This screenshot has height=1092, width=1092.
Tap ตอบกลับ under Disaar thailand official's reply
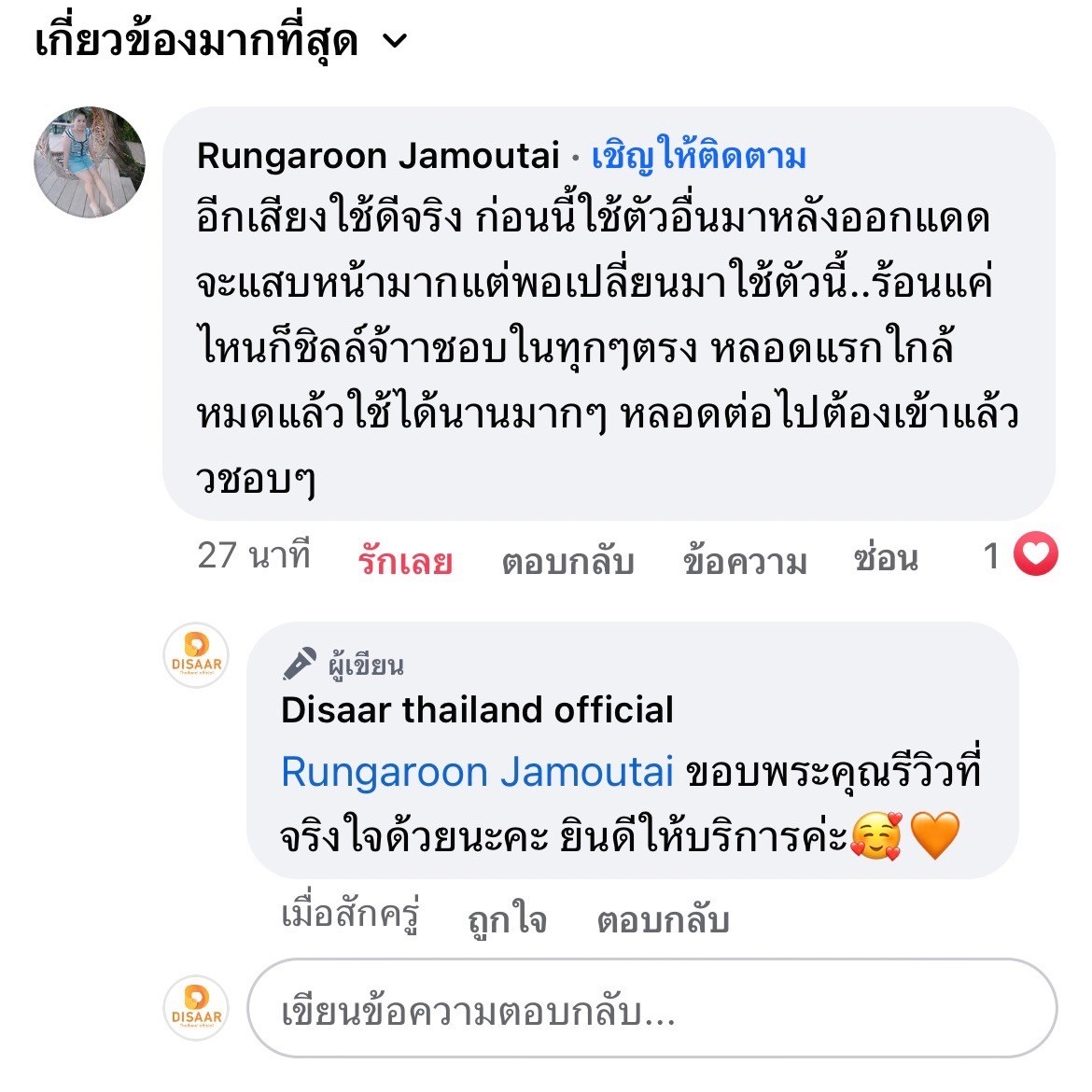663,919
